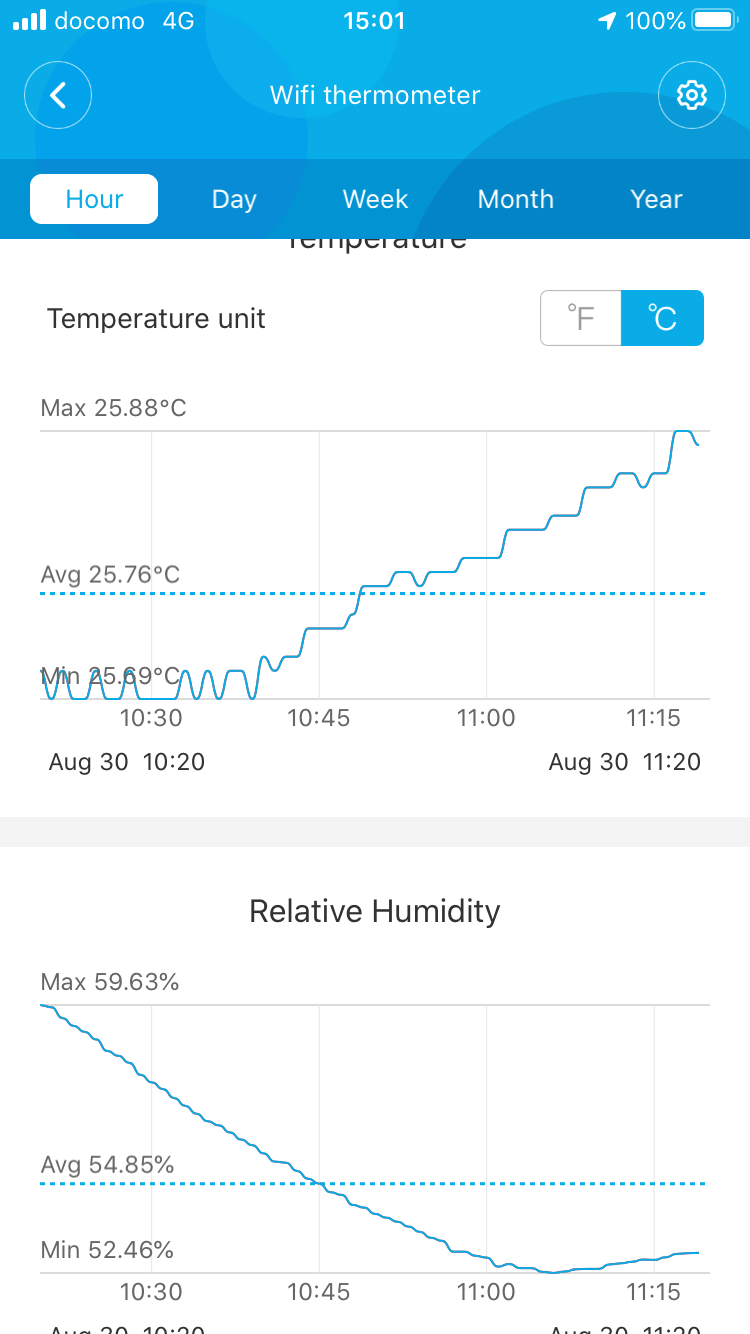Switch to the Day view
The height and width of the screenshot is (1334, 750).
234,199
